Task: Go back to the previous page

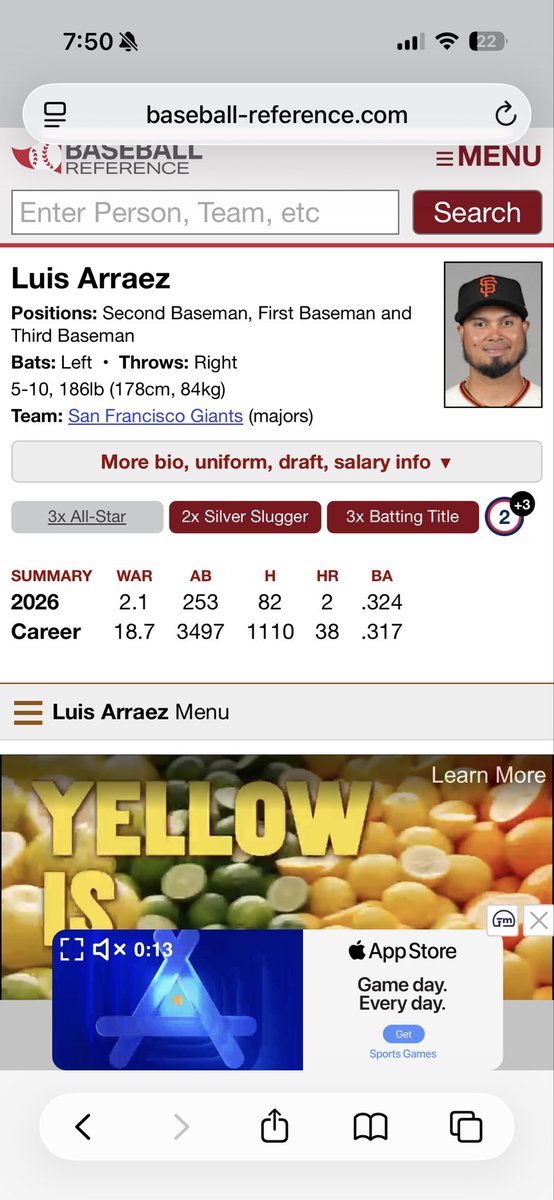Action: point(83,1127)
